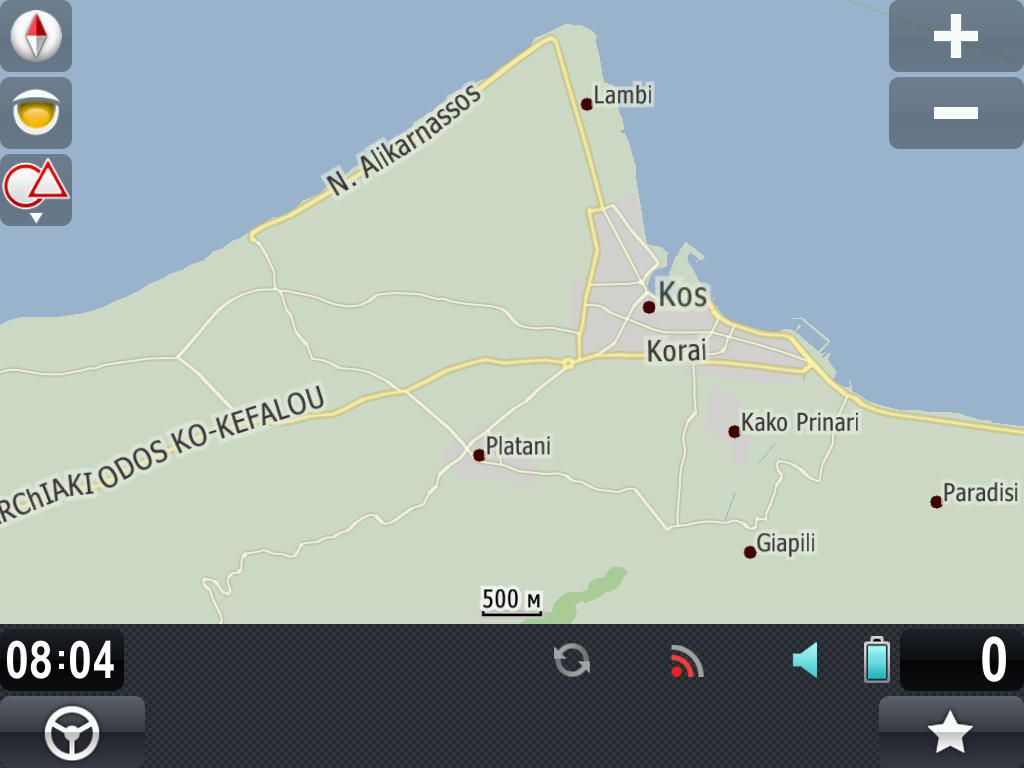Toggle the map view mode button
Image resolution: width=1024 pixels, height=768 pixels.
click(36, 112)
